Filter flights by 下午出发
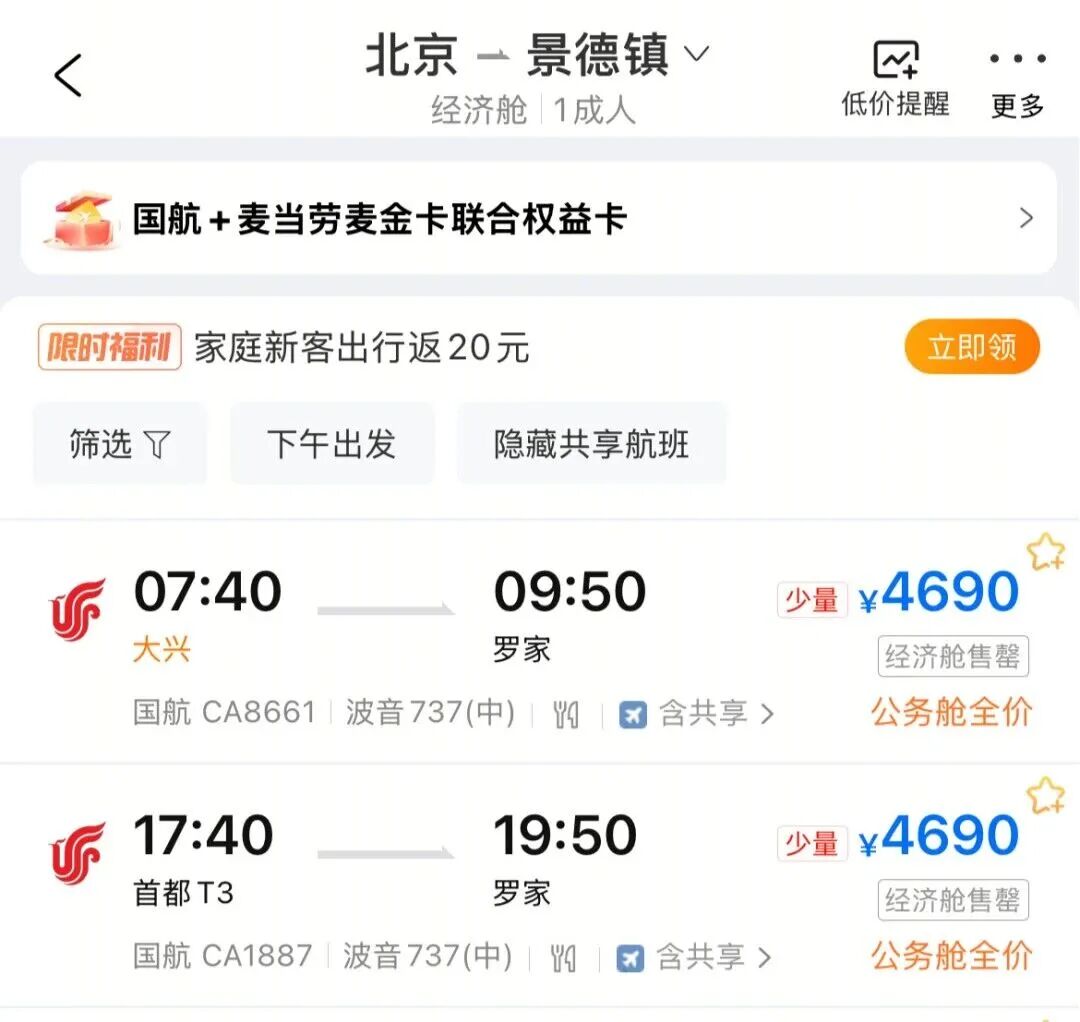1080x1022 pixels. pyautogui.click(x=332, y=444)
